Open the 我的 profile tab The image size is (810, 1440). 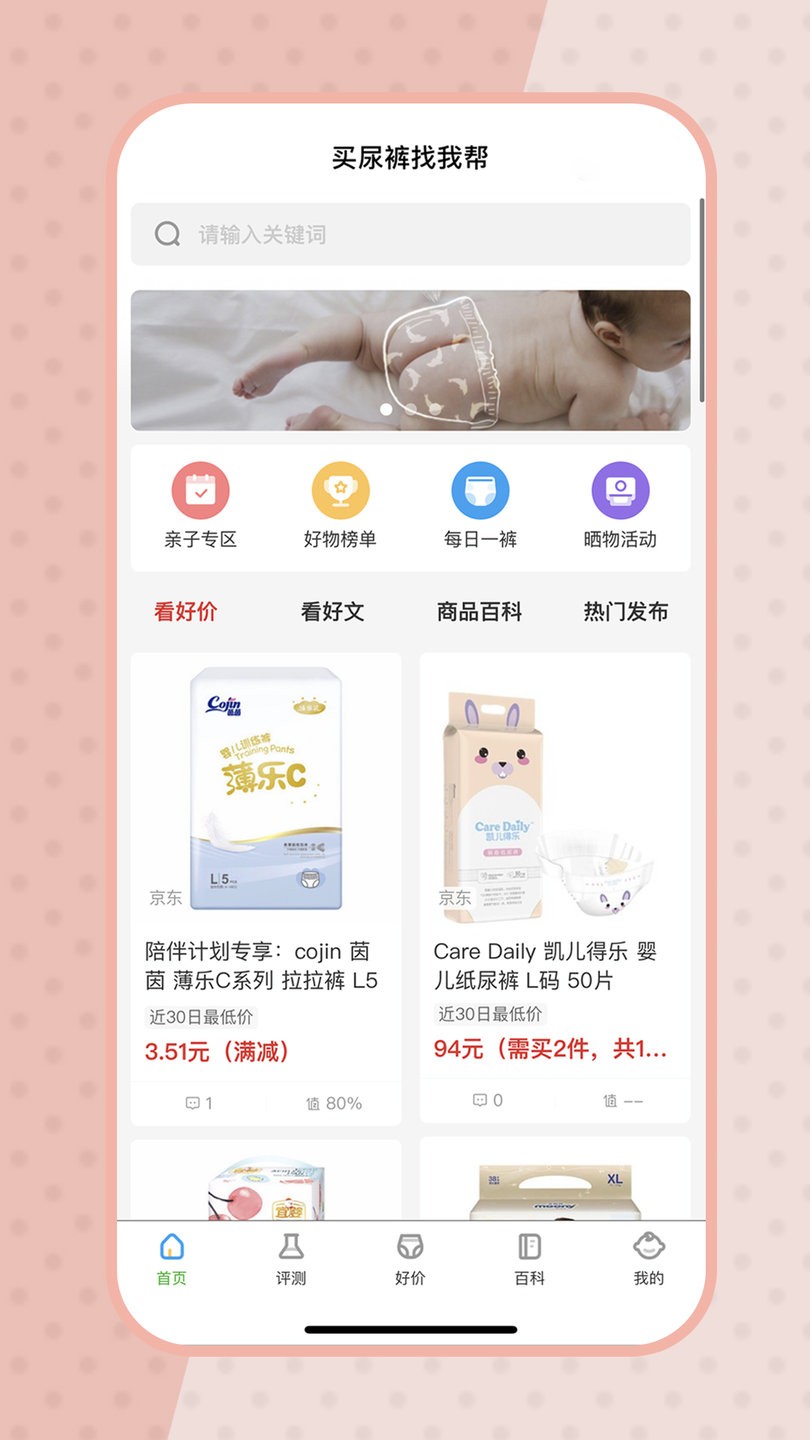[649, 1258]
